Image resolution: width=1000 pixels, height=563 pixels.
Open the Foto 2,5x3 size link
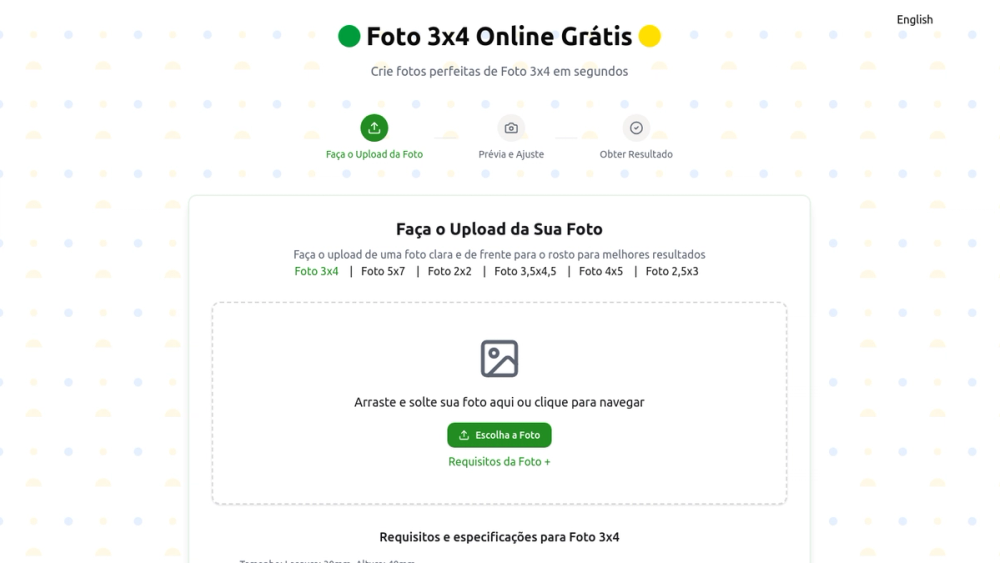pyautogui.click(x=672, y=271)
